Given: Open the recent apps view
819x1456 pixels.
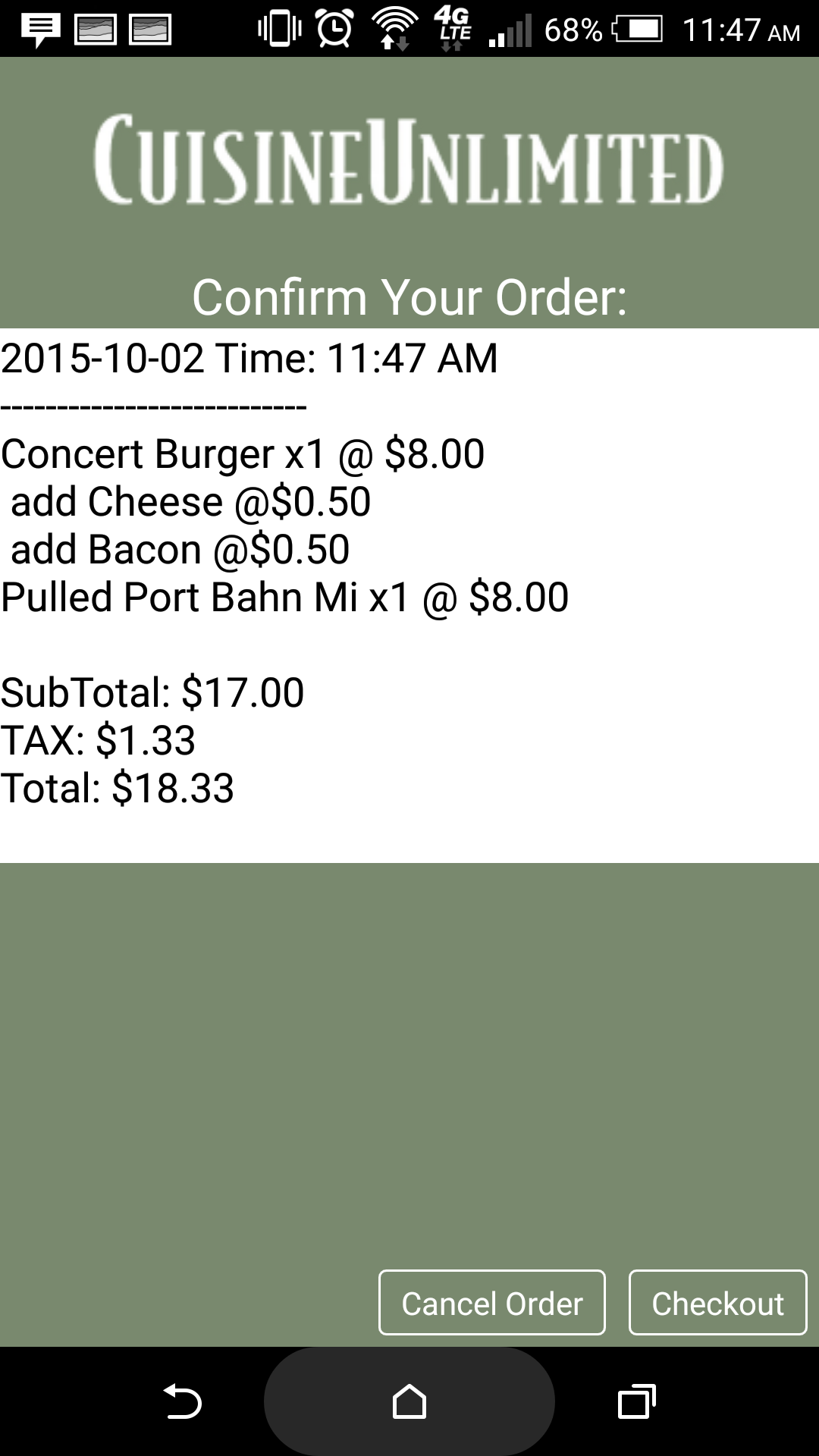Looking at the screenshot, I should [637, 1401].
